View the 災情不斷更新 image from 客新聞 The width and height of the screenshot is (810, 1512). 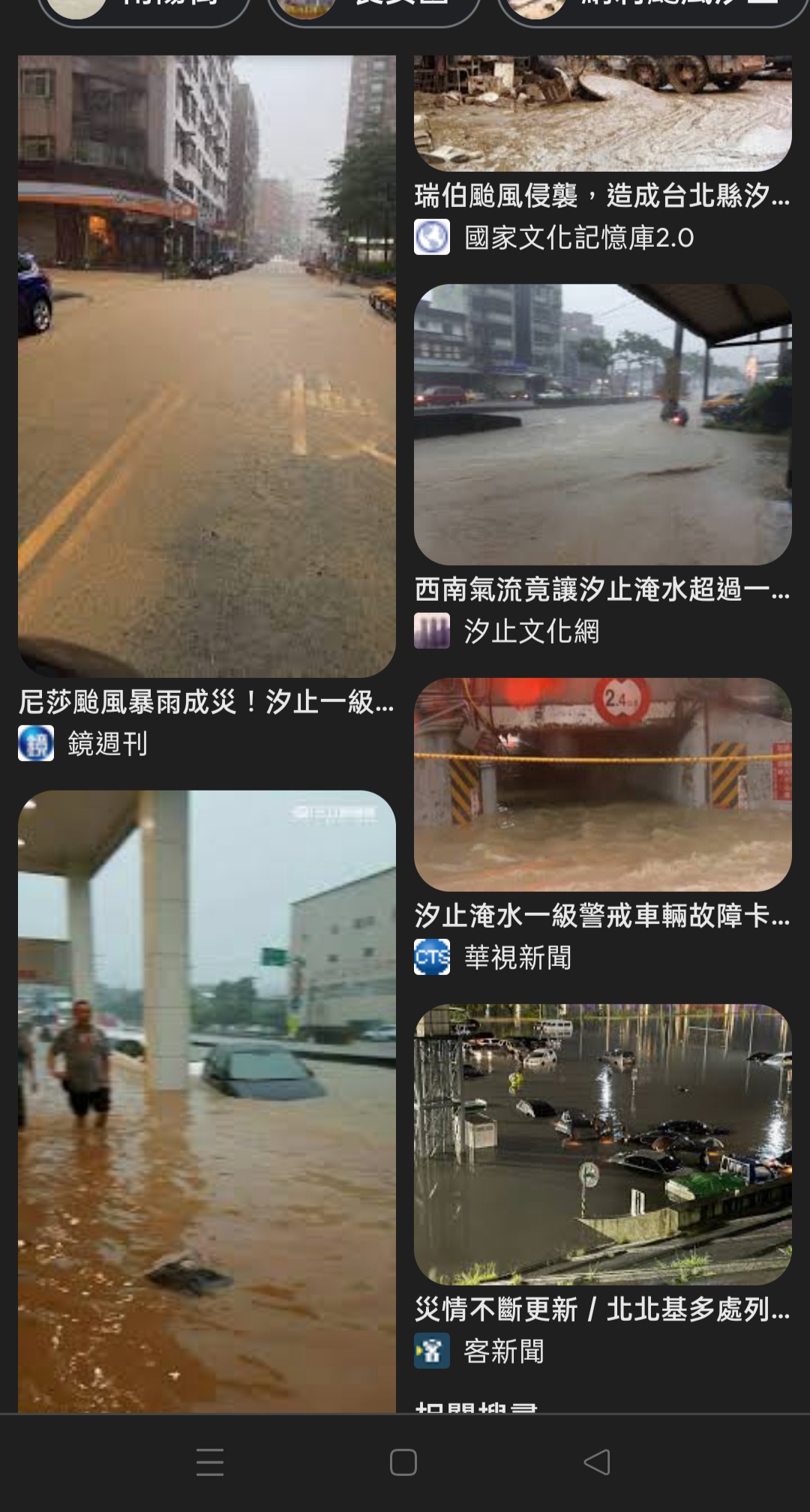tap(602, 1144)
